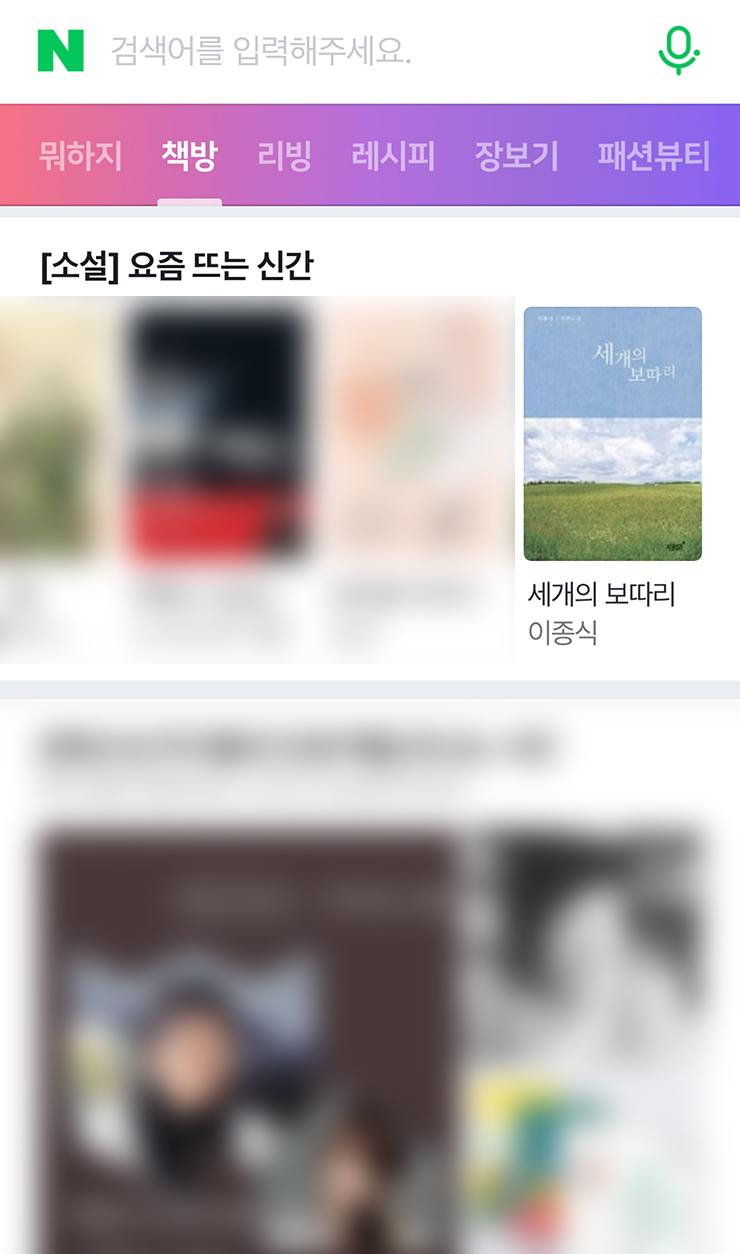Select the 책방 tab

pos(189,156)
